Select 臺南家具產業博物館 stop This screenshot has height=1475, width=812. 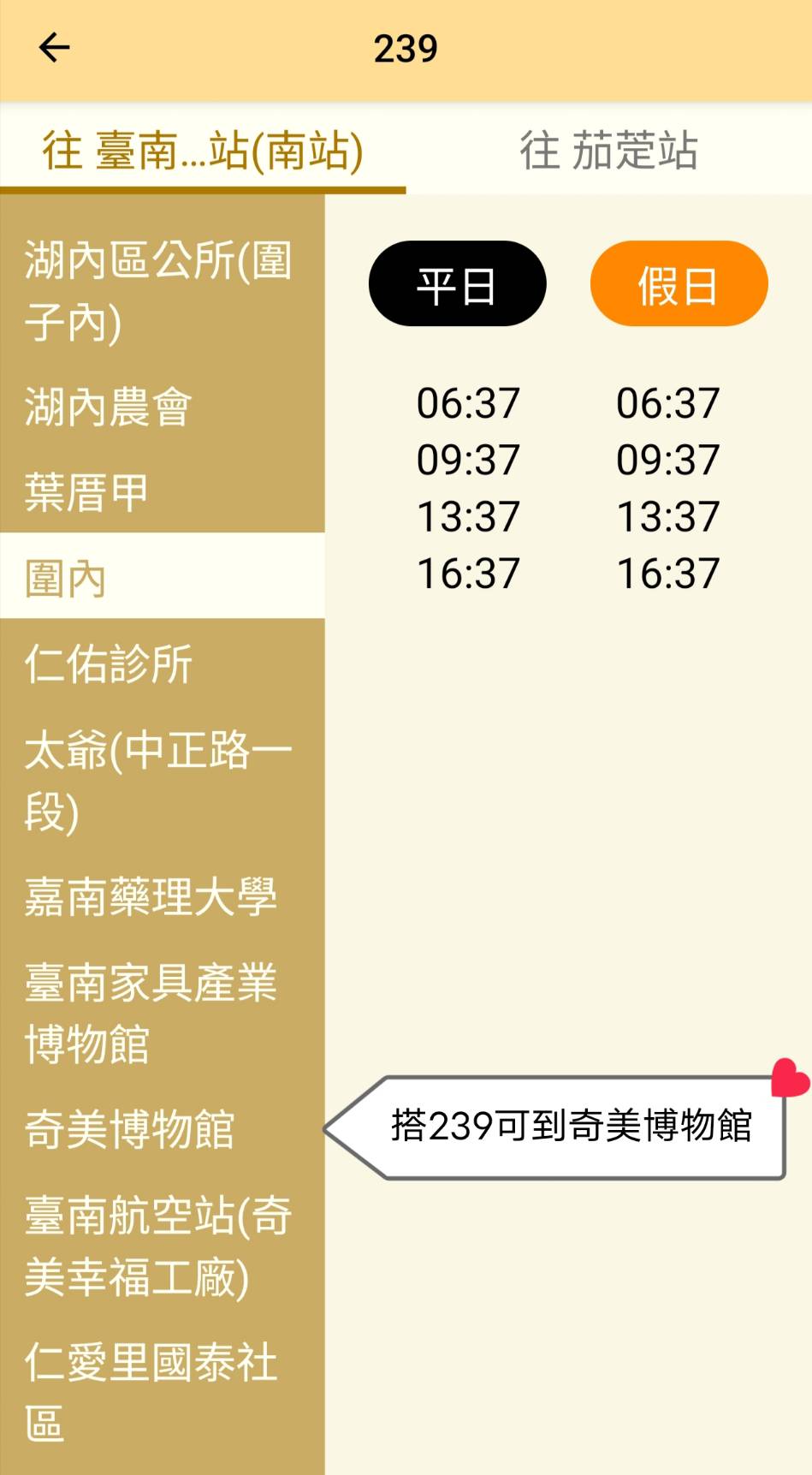[163, 1014]
